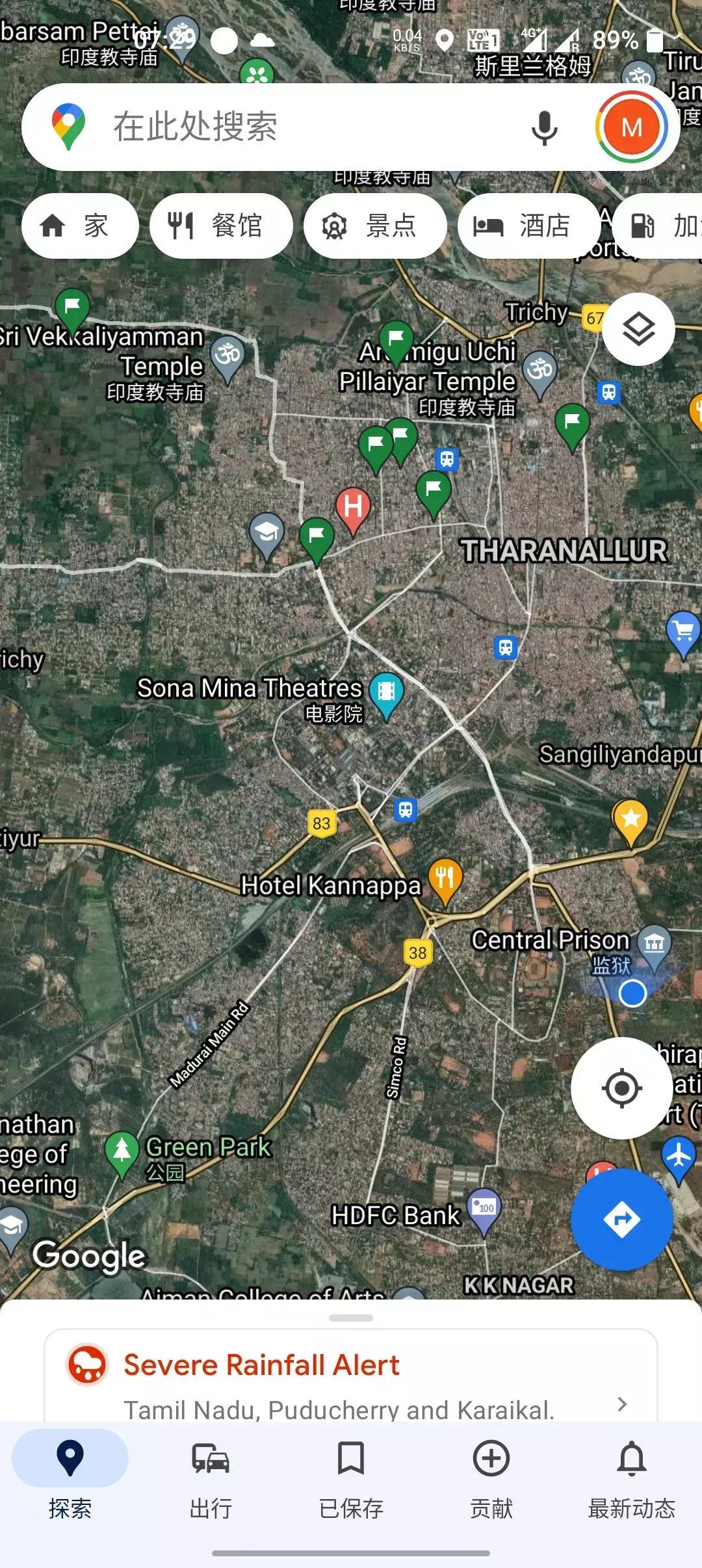Select the 家 chip

(x=79, y=226)
